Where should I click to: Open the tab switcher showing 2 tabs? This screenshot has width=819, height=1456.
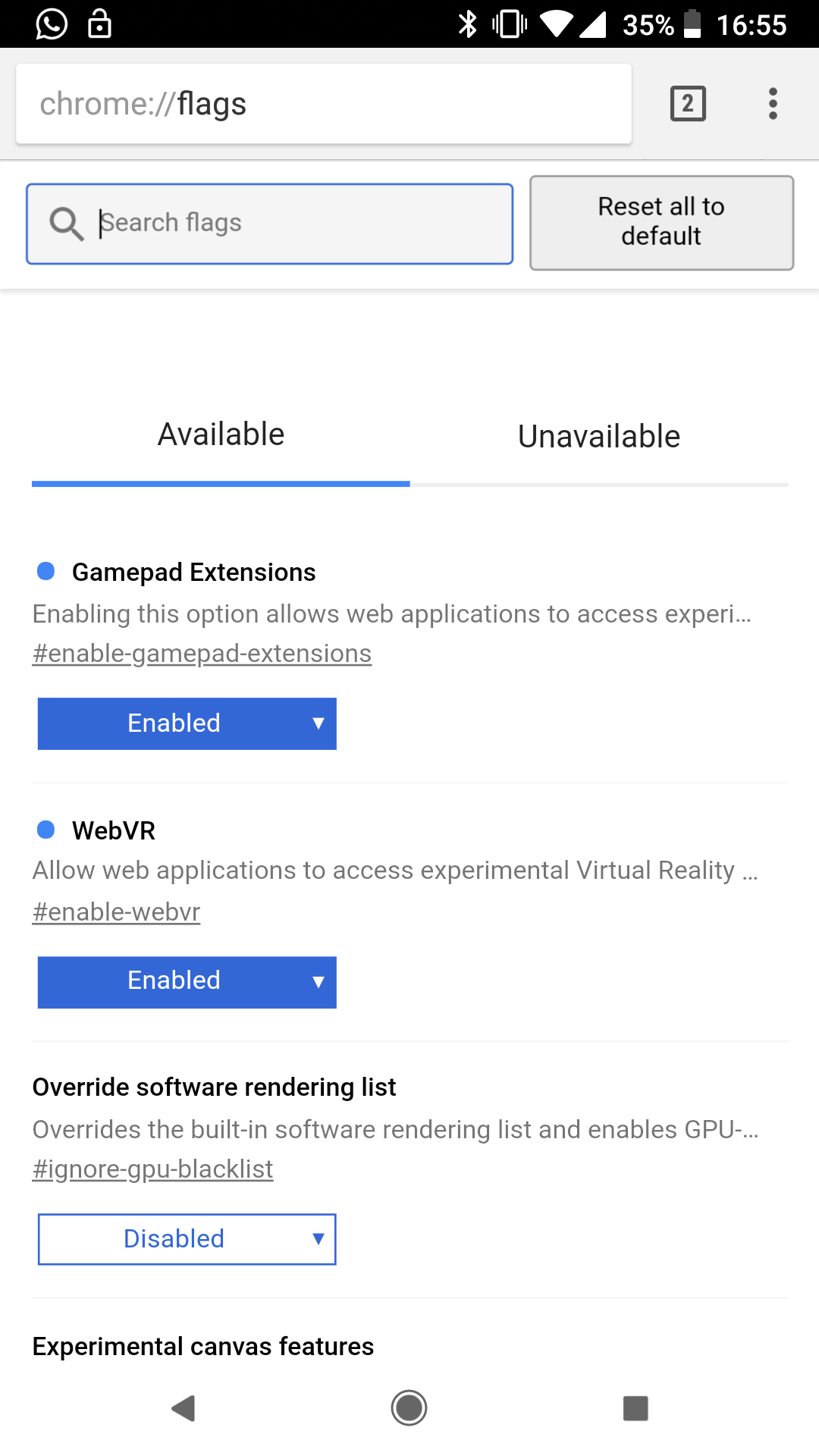click(x=688, y=104)
